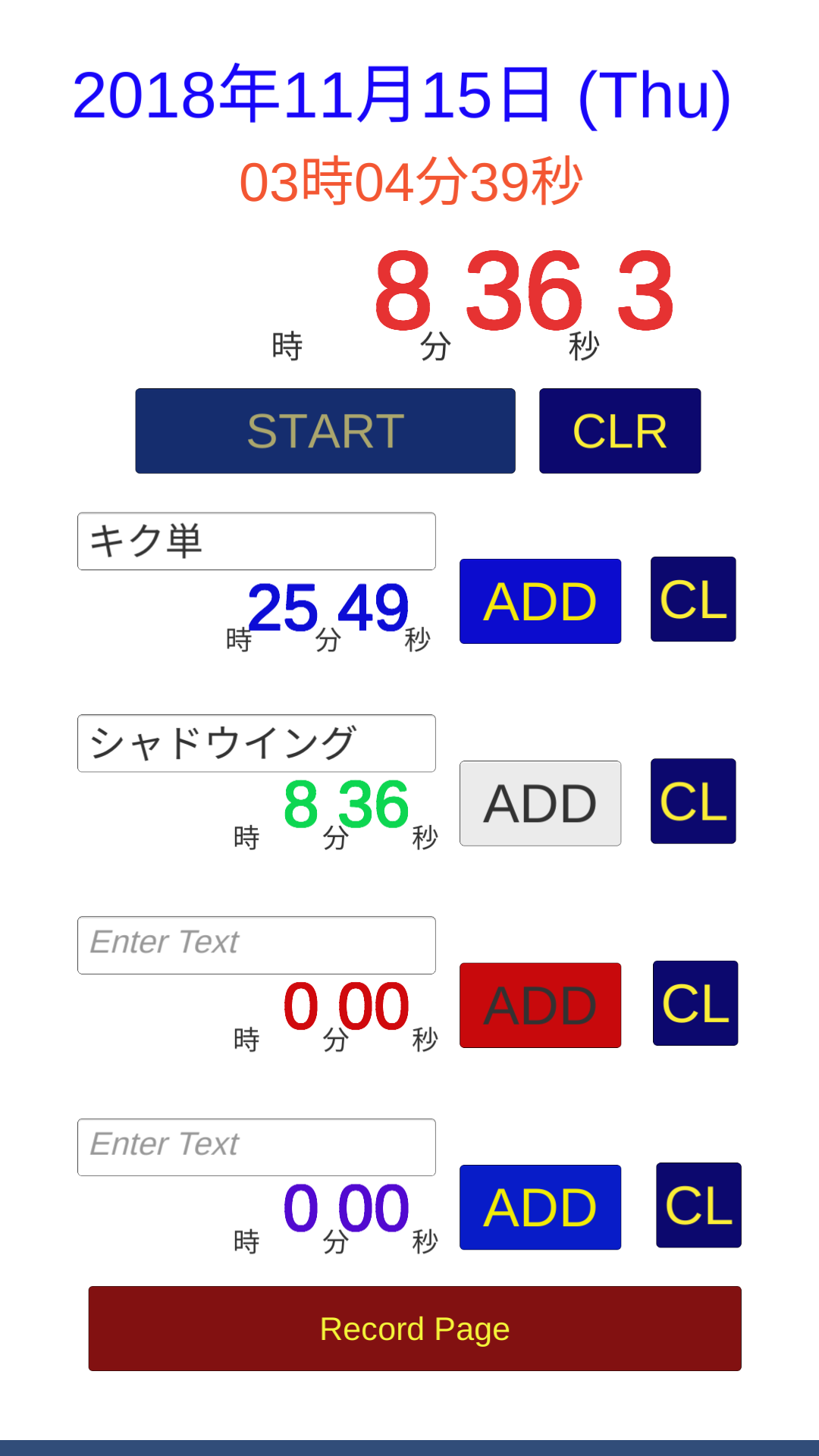Enter text in the fourth label field
The image size is (819, 1456).
[256, 1147]
